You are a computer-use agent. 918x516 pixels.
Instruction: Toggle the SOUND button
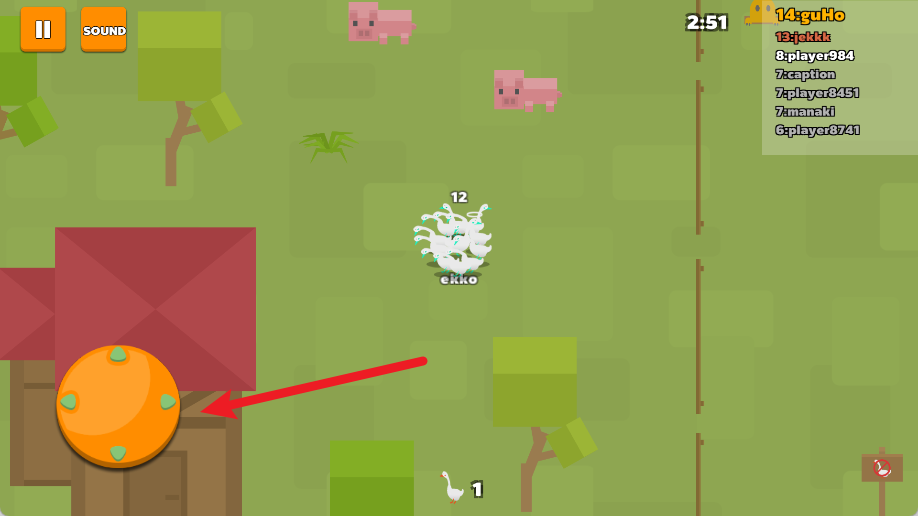104,30
